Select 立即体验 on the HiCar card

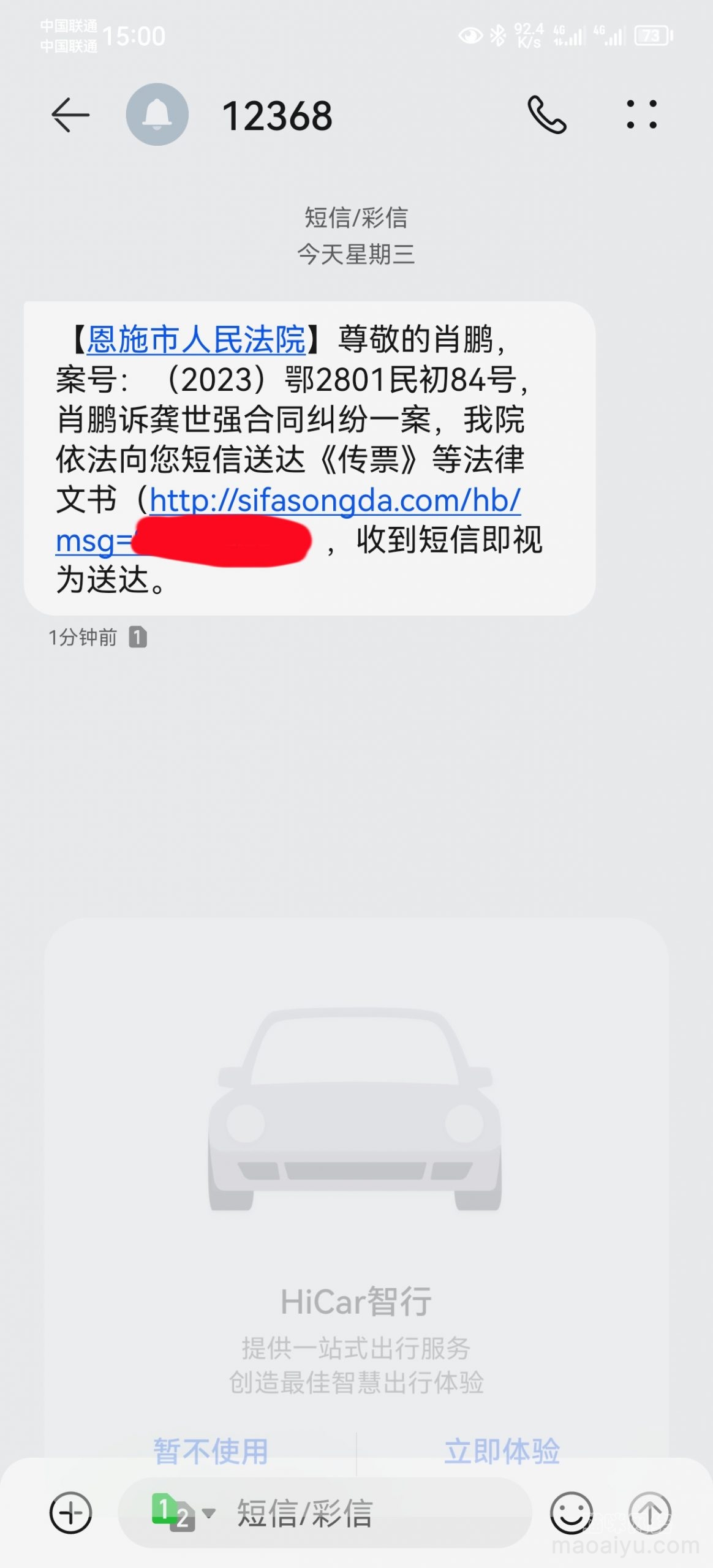click(502, 1452)
